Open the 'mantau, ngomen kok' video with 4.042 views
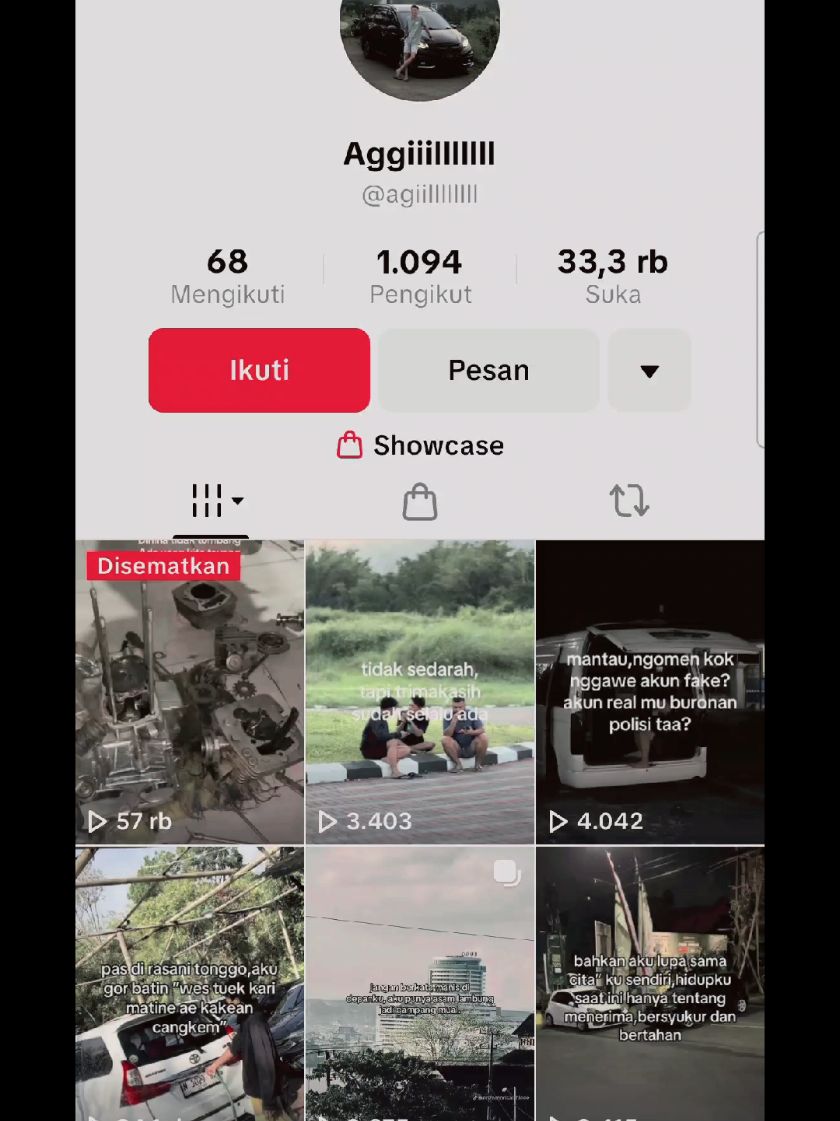 (650, 692)
